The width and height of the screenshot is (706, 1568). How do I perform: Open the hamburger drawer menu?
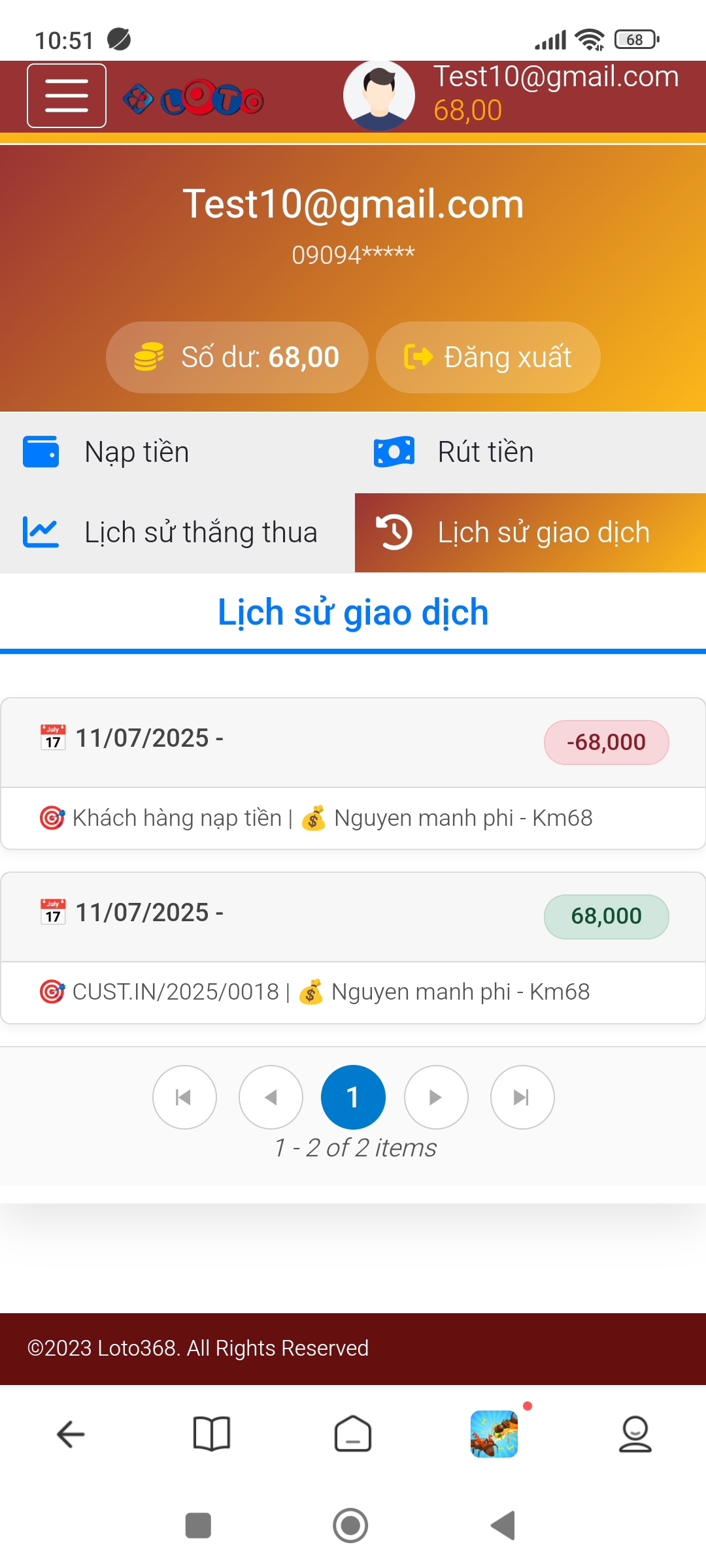coord(67,95)
